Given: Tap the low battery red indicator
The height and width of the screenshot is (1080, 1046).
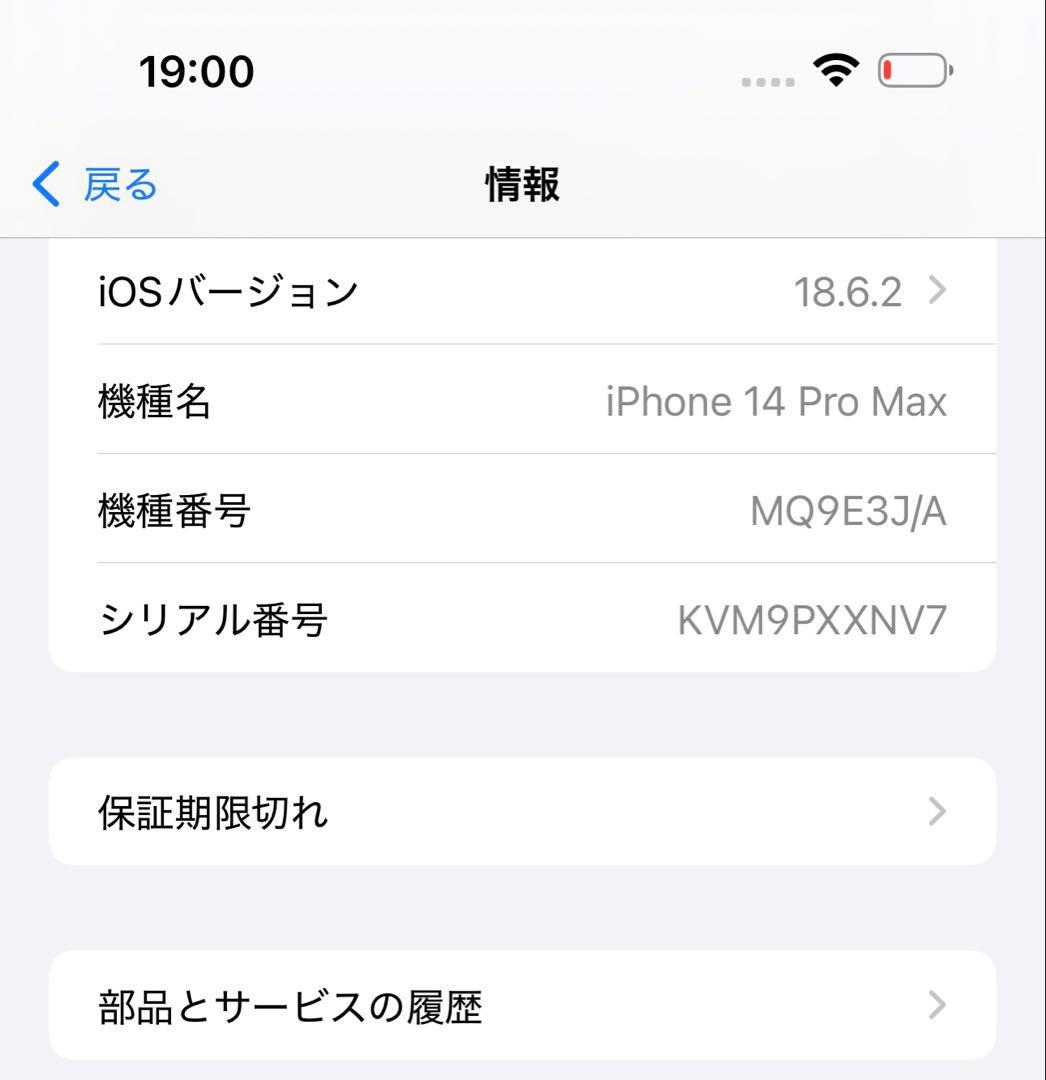Looking at the screenshot, I should [x=888, y=68].
